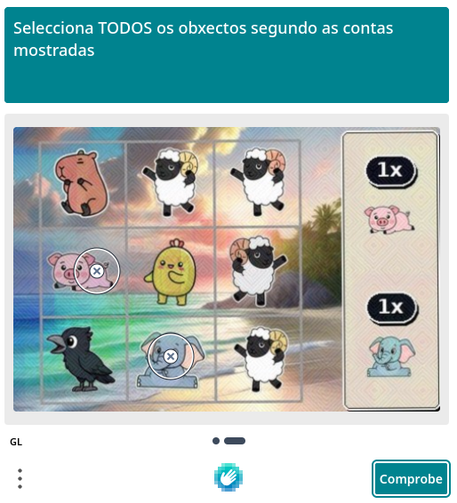The width and height of the screenshot is (457, 503).
Task: Tap the Comprobe button
Action: [x=411, y=479]
